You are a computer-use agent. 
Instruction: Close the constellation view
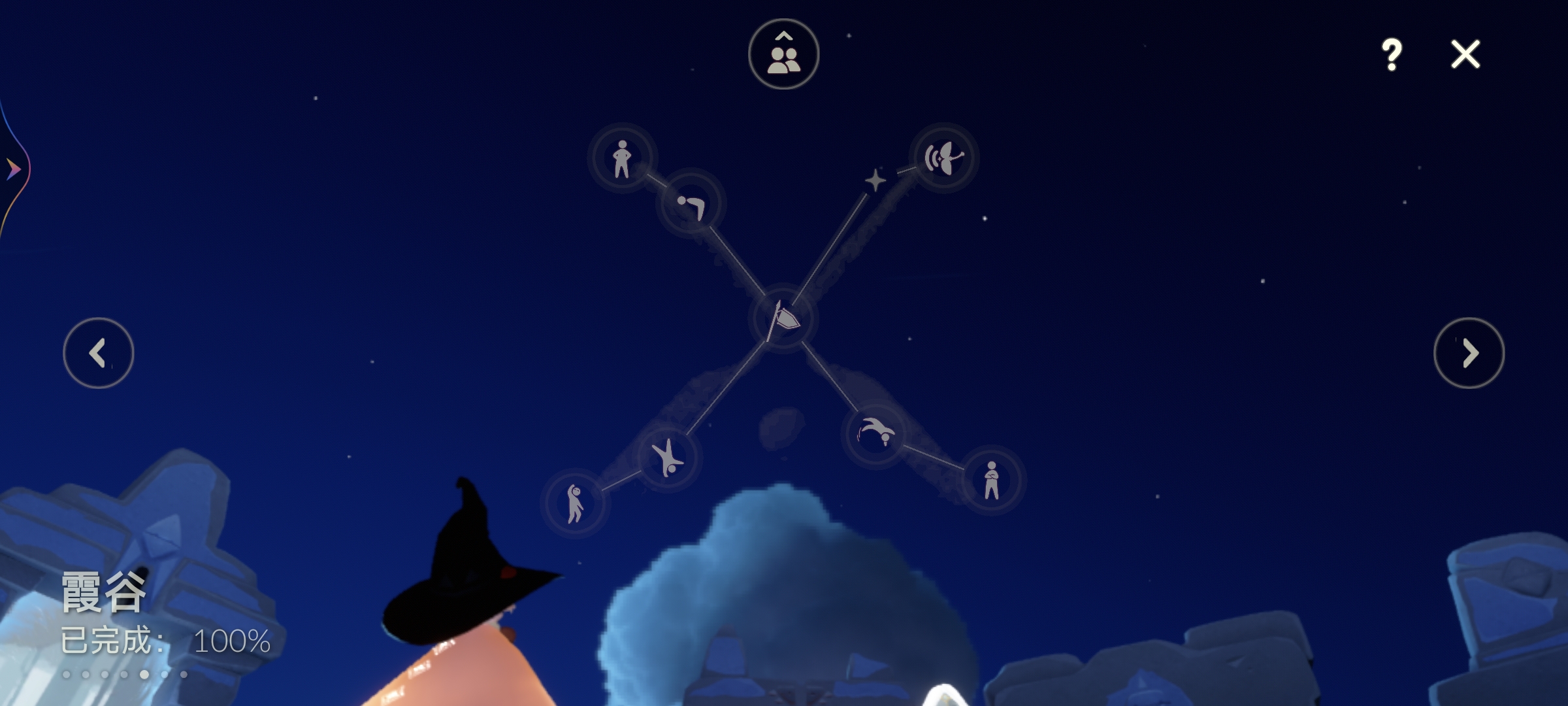click(1465, 54)
